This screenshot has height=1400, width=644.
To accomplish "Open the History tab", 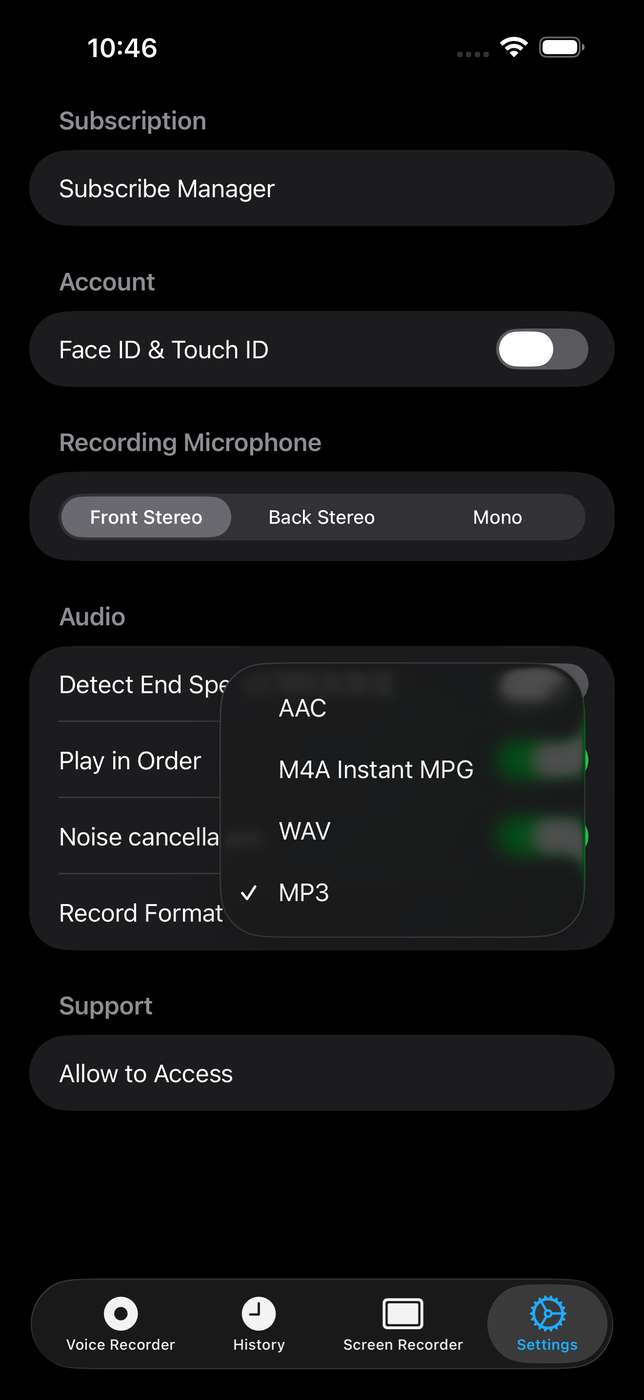I will pyautogui.click(x=259, y=1325).
